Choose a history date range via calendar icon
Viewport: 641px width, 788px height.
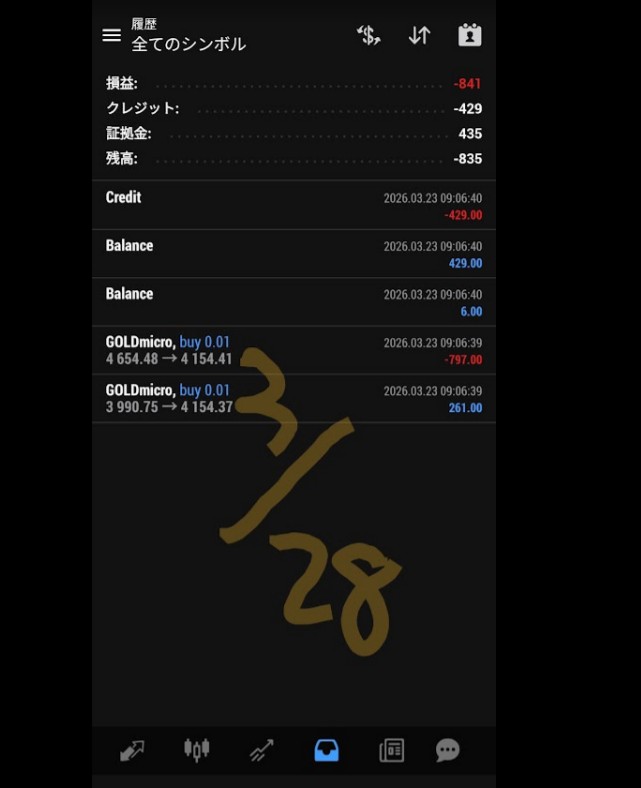(470, 35)
